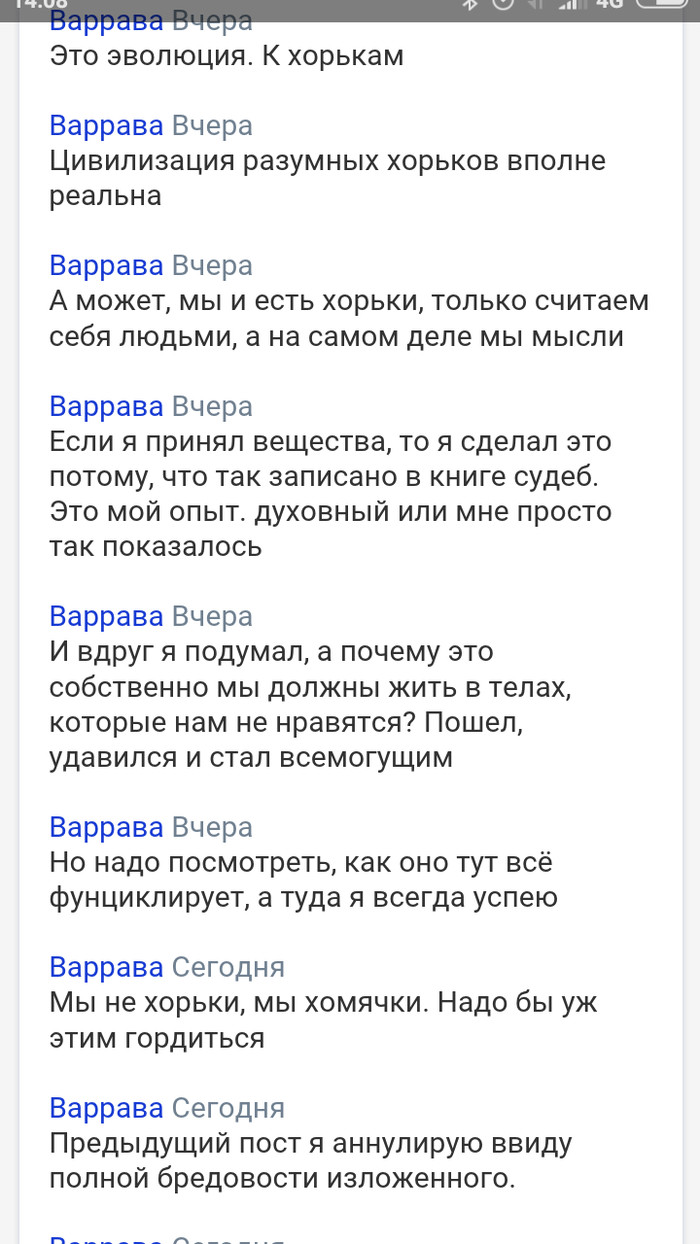Tap Варрава above 'Мы не хорьки, мы хомячки'
The image size is (700, 1244).
(x=106, y=968)
